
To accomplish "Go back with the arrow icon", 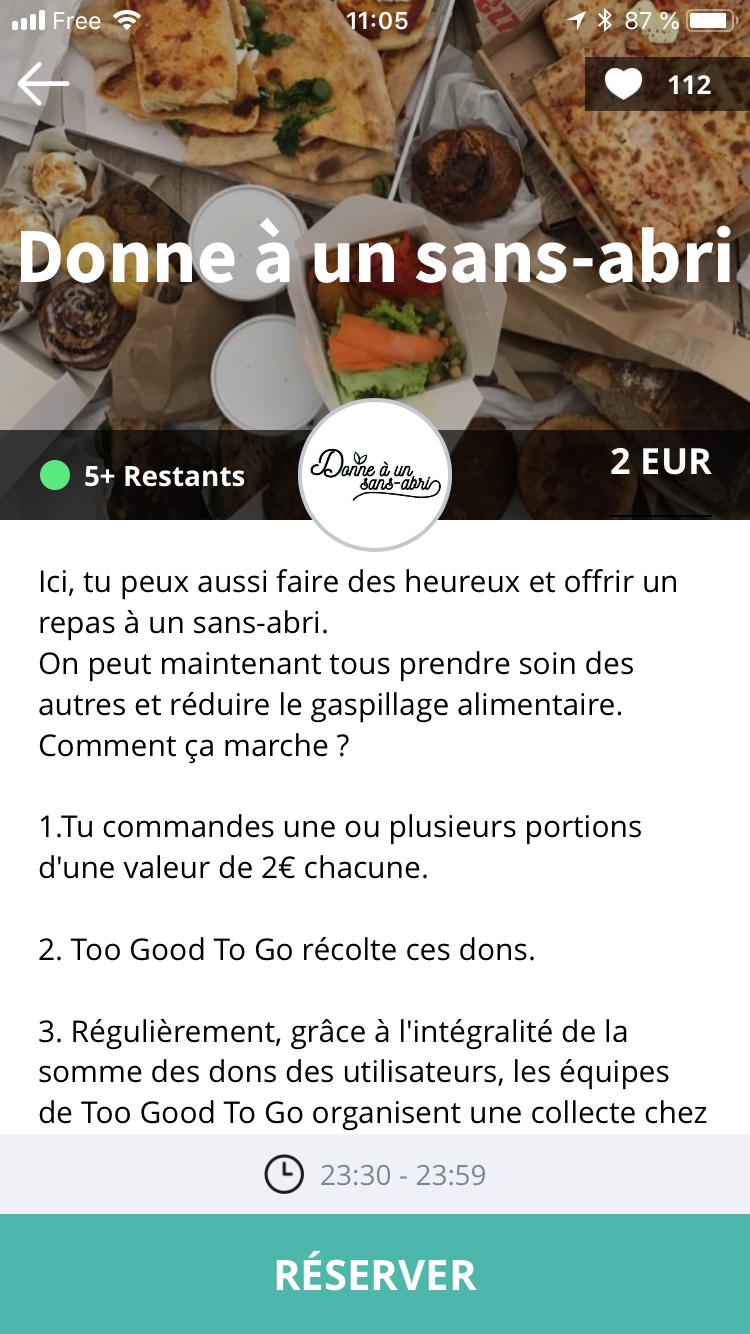I will point(43,84).
